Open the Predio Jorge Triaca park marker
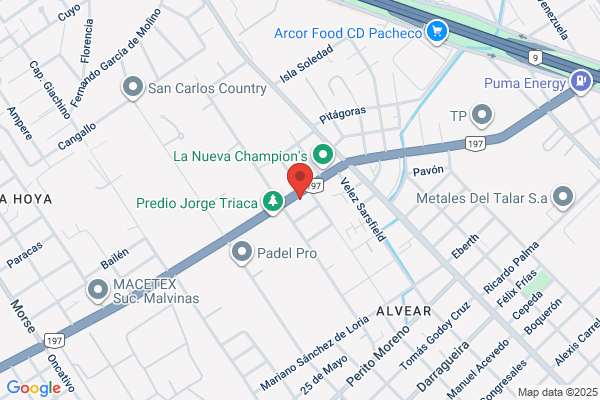600x400 pixels. (x=273, y=201)
